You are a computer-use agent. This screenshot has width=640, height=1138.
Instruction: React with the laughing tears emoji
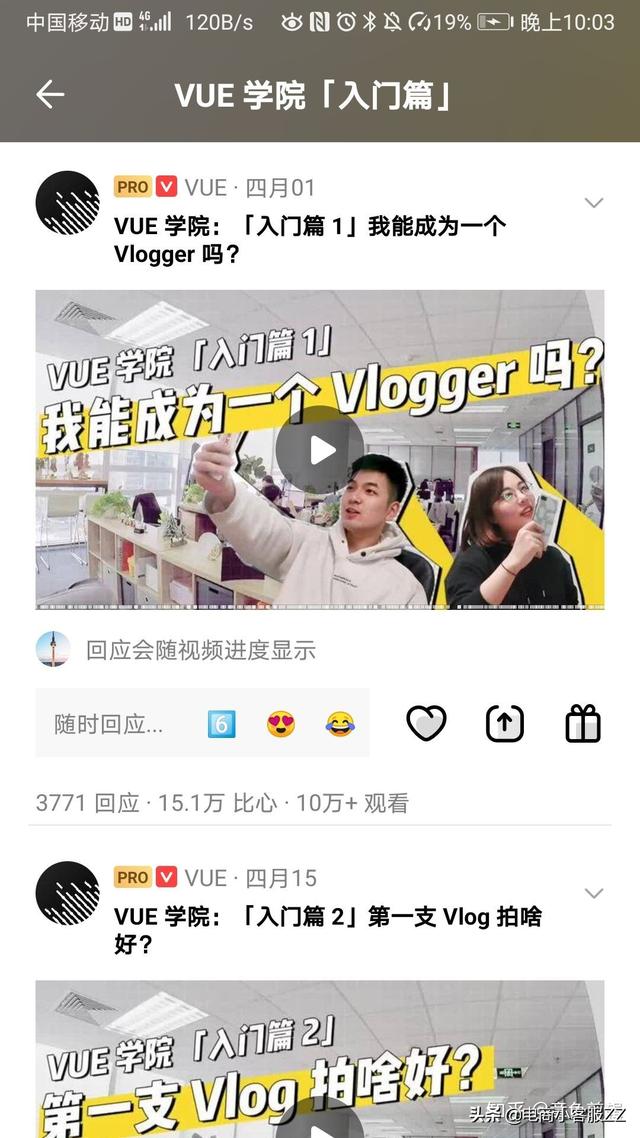point(340,724)
